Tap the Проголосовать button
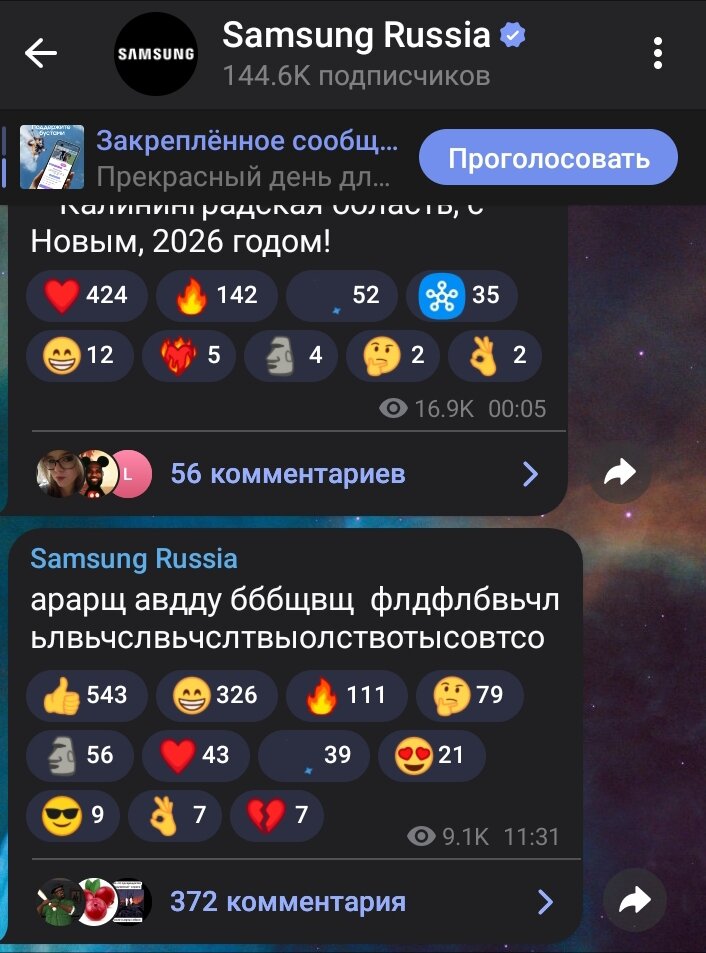This screenshot has height=953, width=706. pyautogui.click(x=548, y=158)
